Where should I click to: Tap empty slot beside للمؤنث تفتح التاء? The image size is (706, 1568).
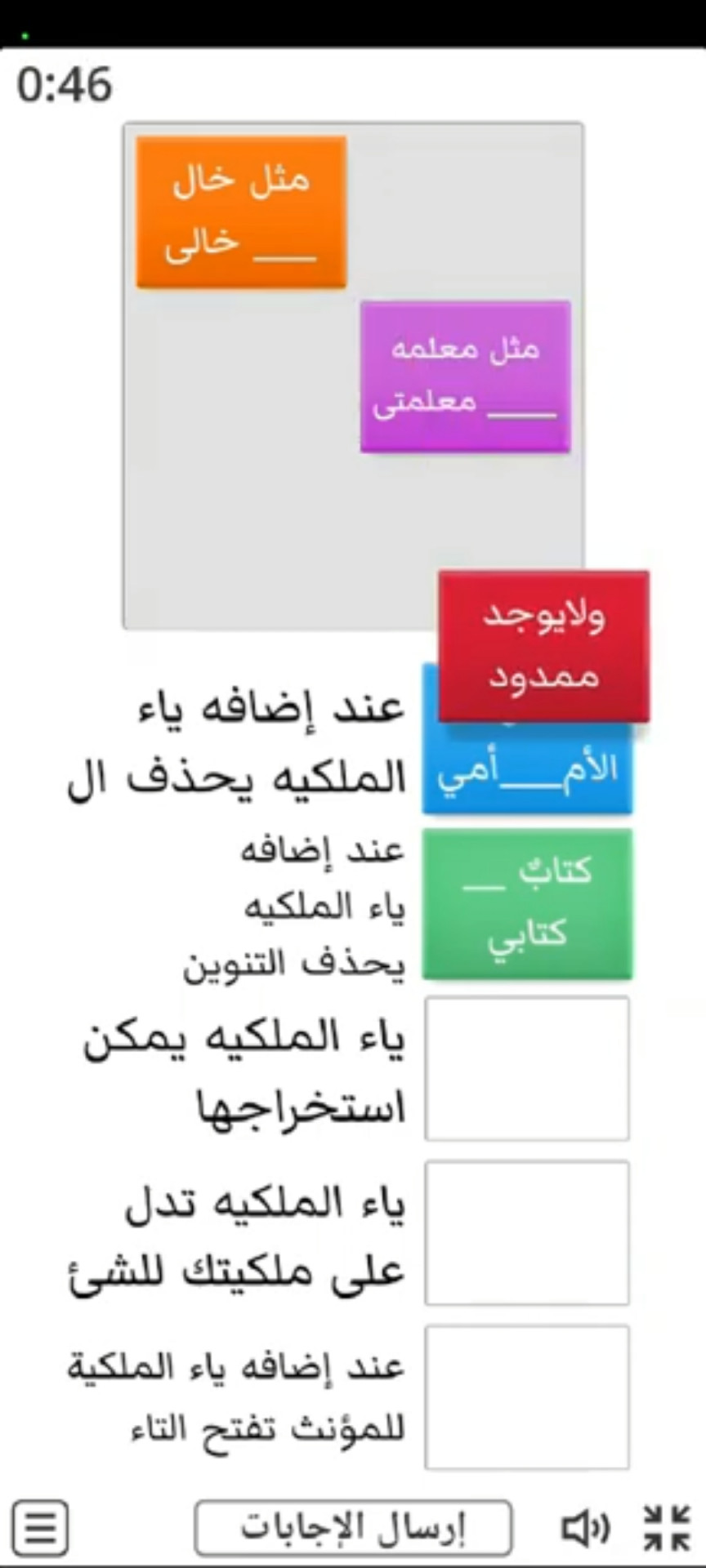[x=527, y=1397]
